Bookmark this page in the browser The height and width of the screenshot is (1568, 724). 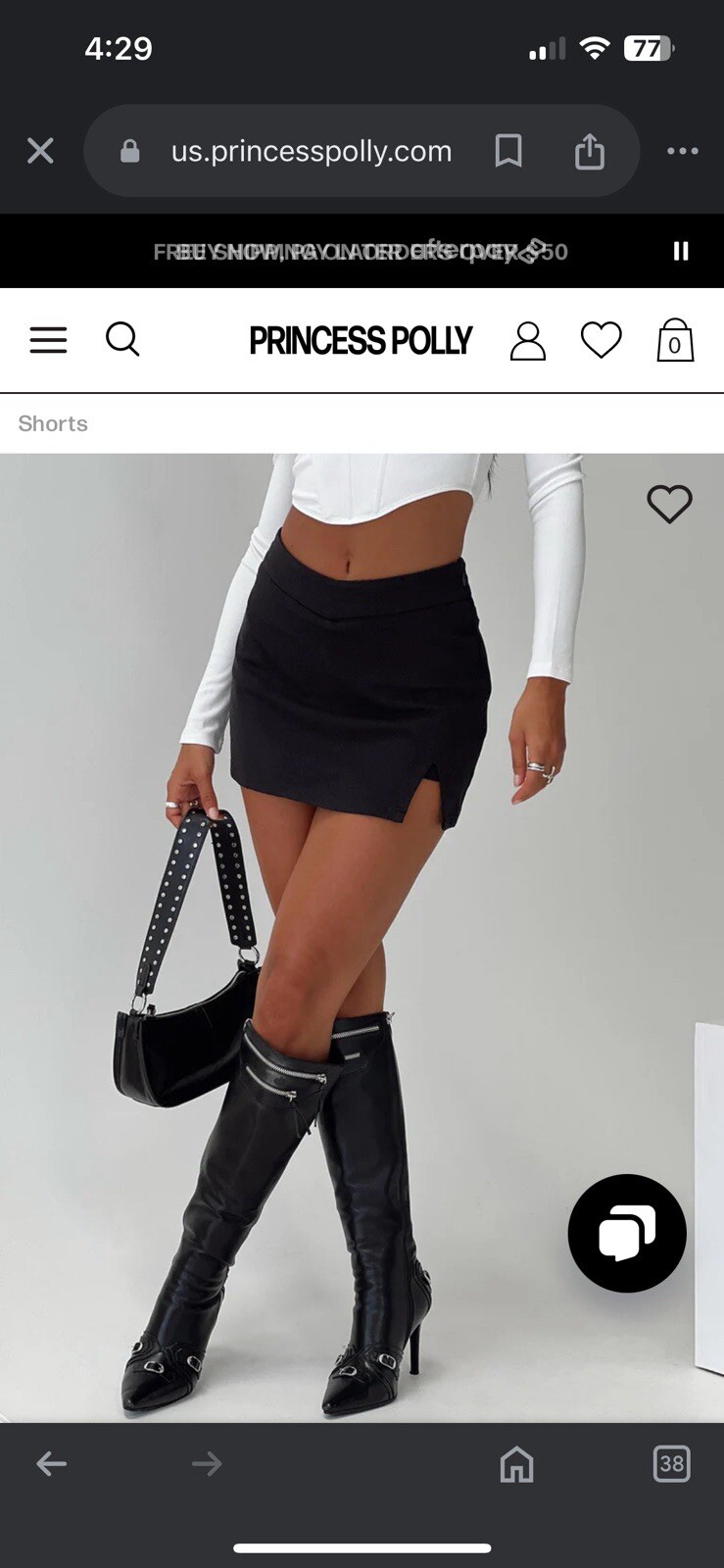(x=507, y=151)
